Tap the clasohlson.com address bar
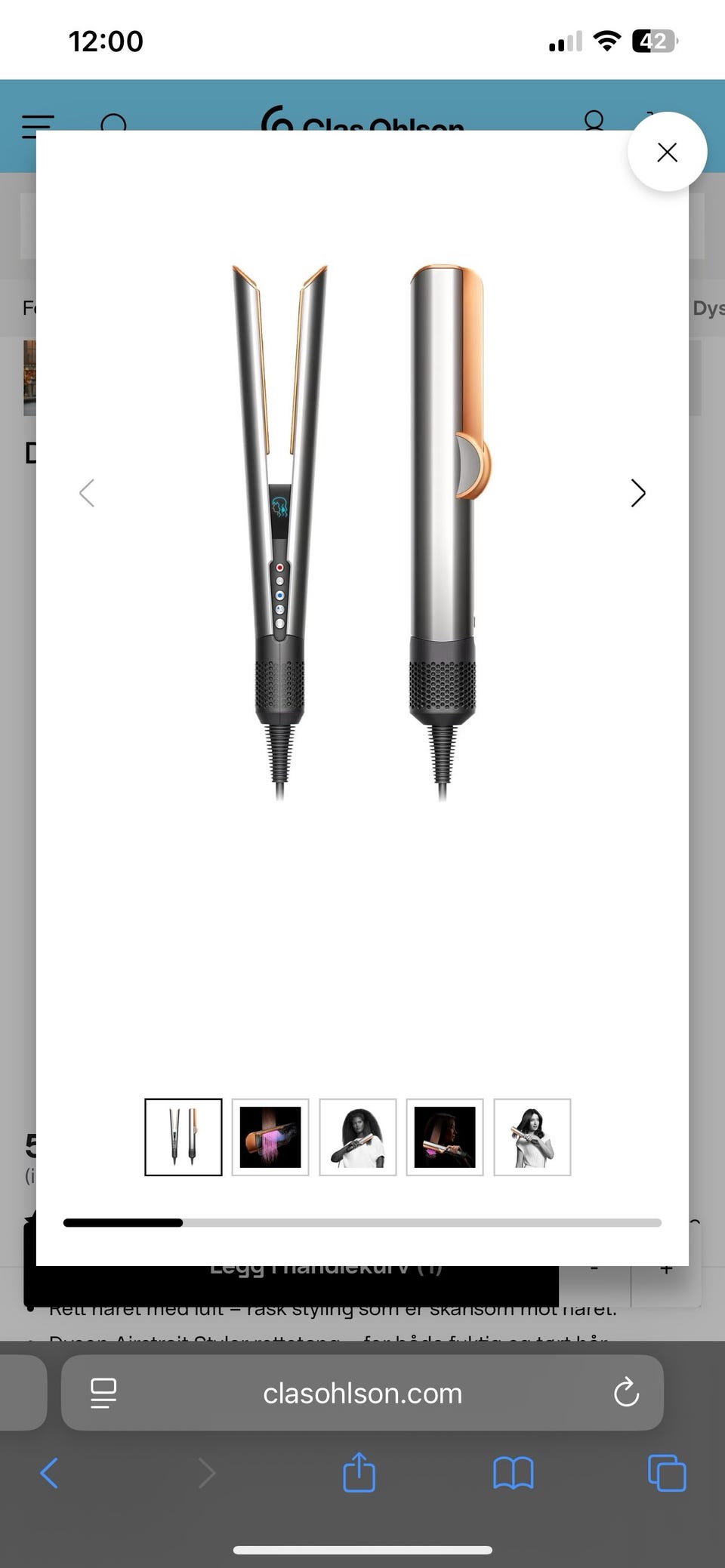 tap(362, 1393)
